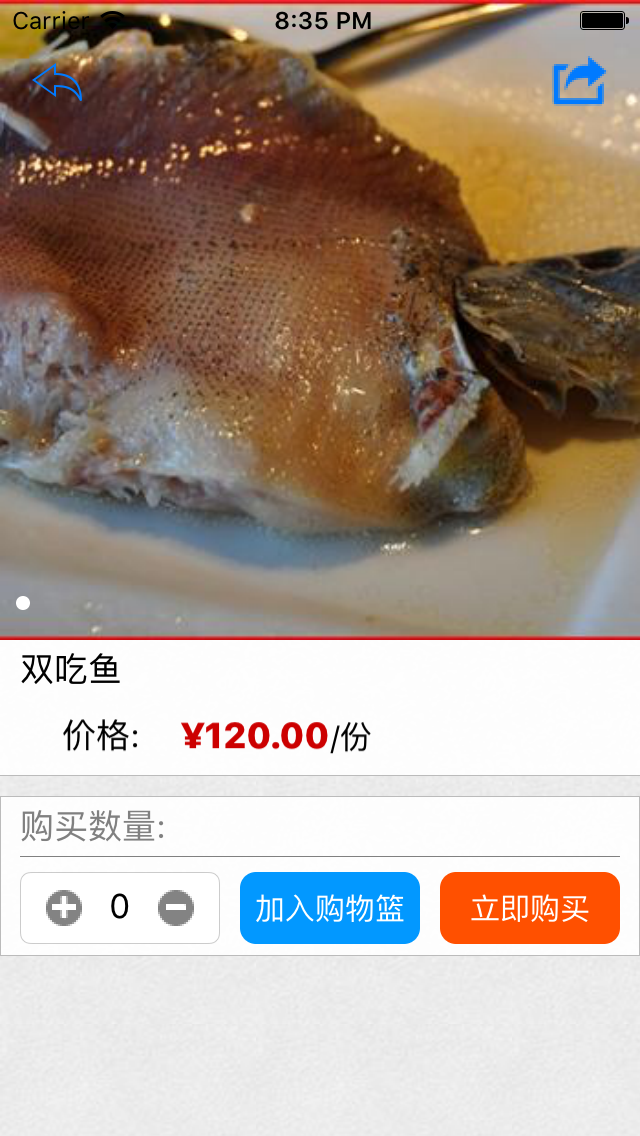The height and width of the screenshot is (1136, 640).
Task: Buy now with 立即购买
Action: [x=530, y=908]
